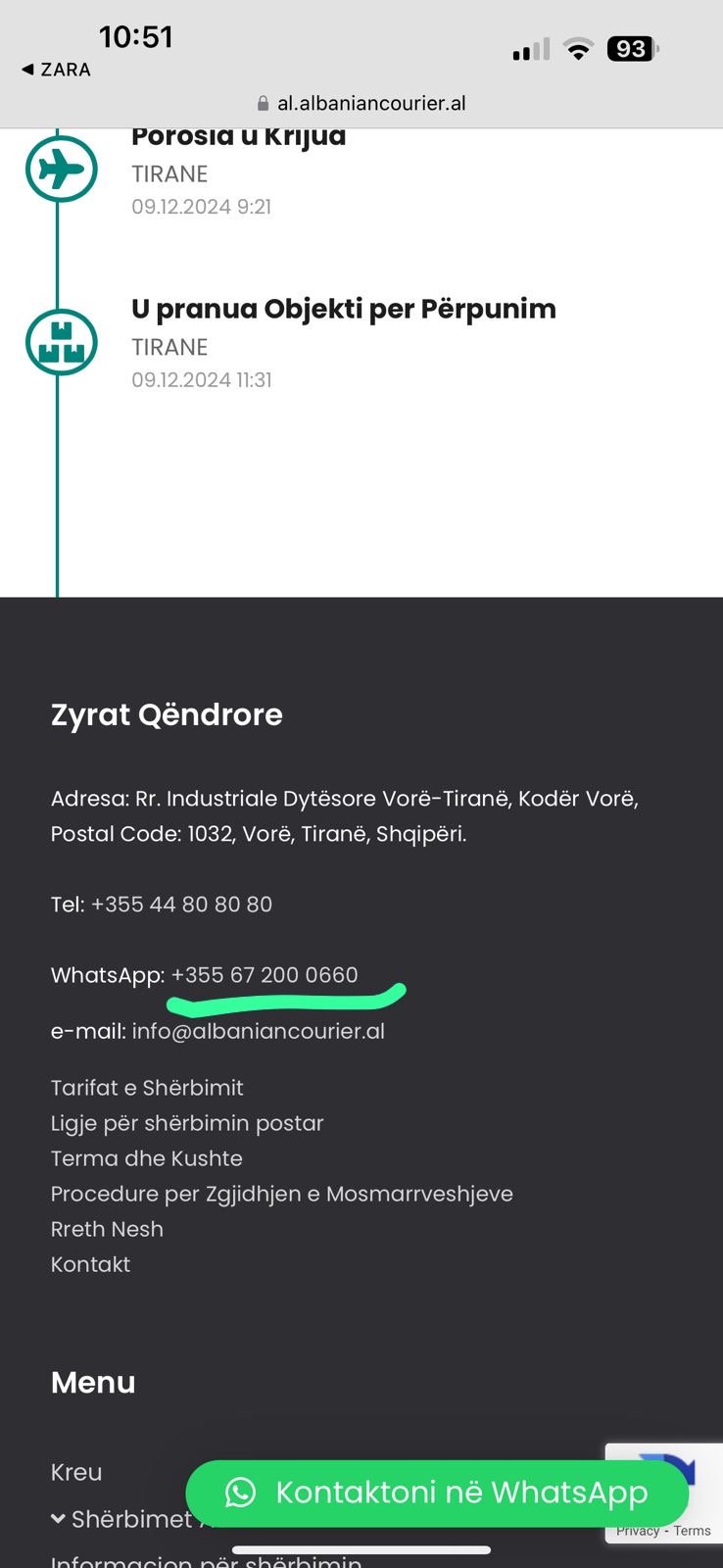
Task: Open the reCAPTCHA Terms link
Action: pos(693,1531)
